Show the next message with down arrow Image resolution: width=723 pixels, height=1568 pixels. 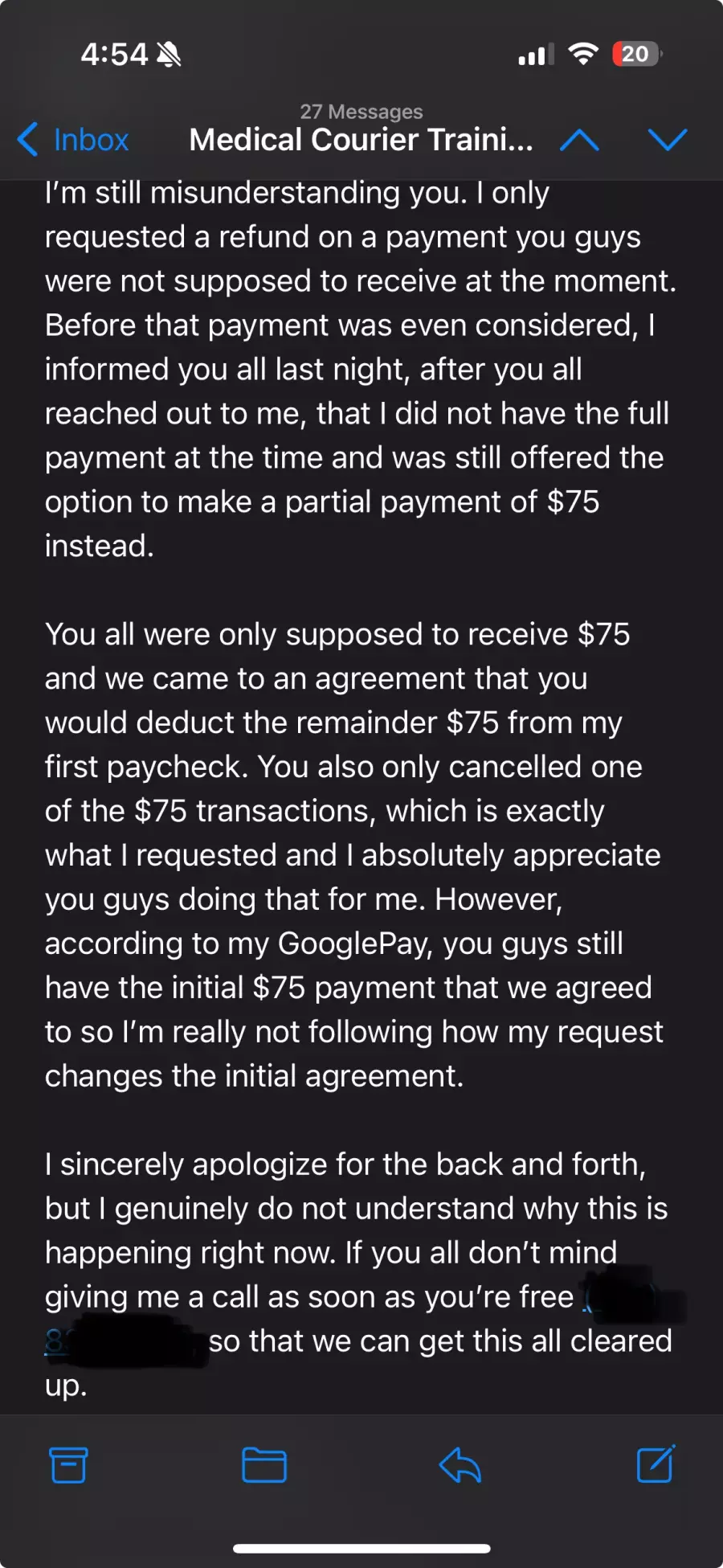pos(668,140)
